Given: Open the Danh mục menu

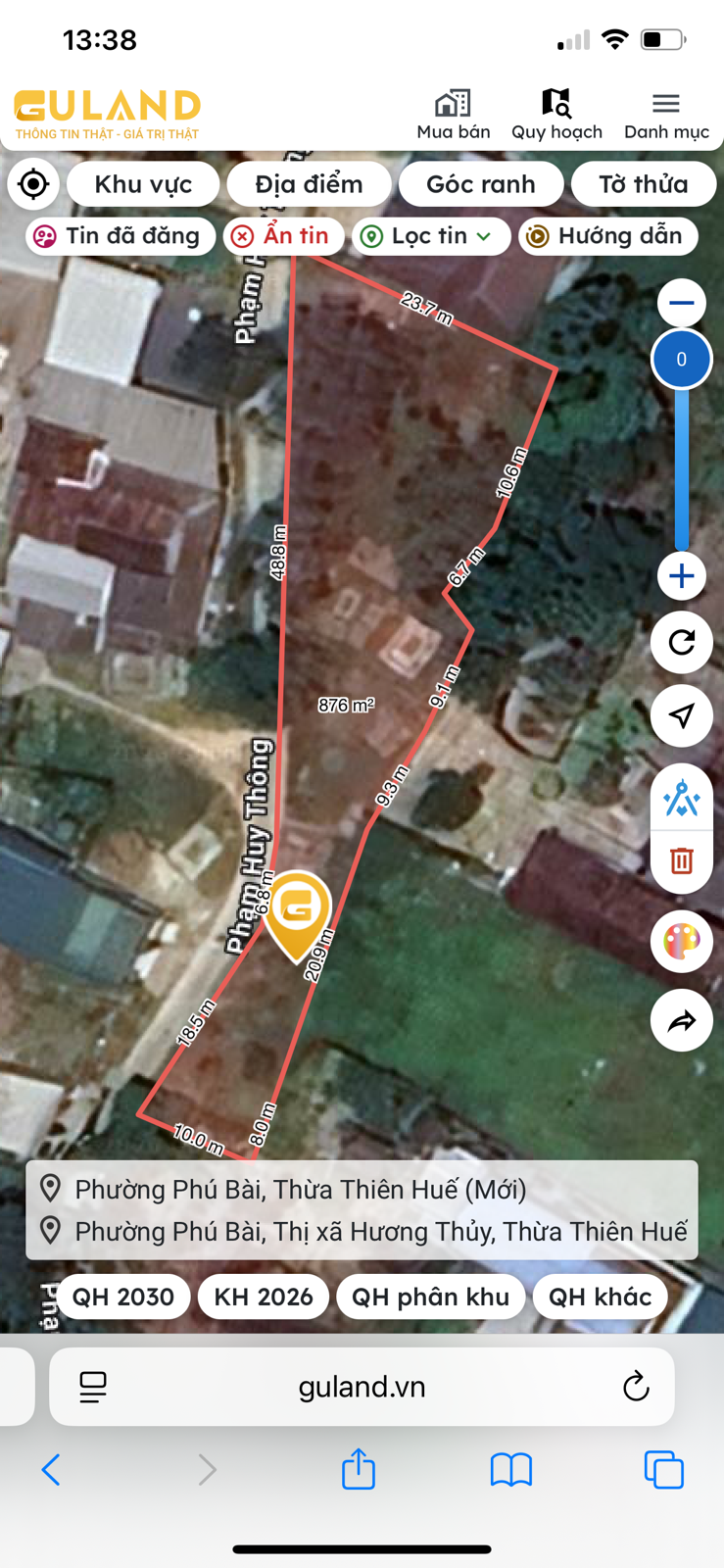Looking at the screenshot, I should pyautogui.click(x=666, y=115).
